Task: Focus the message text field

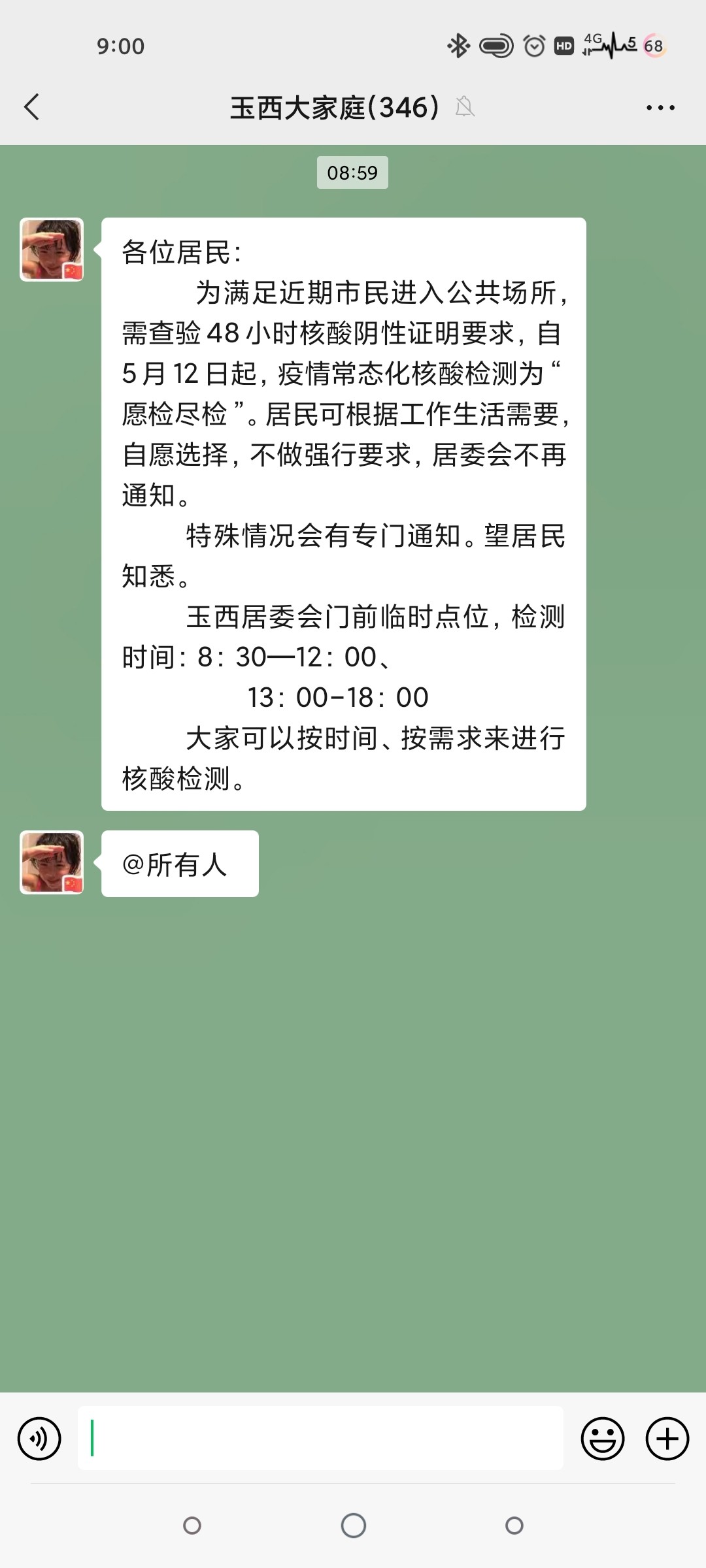Action: click(x=320, y=1438)
